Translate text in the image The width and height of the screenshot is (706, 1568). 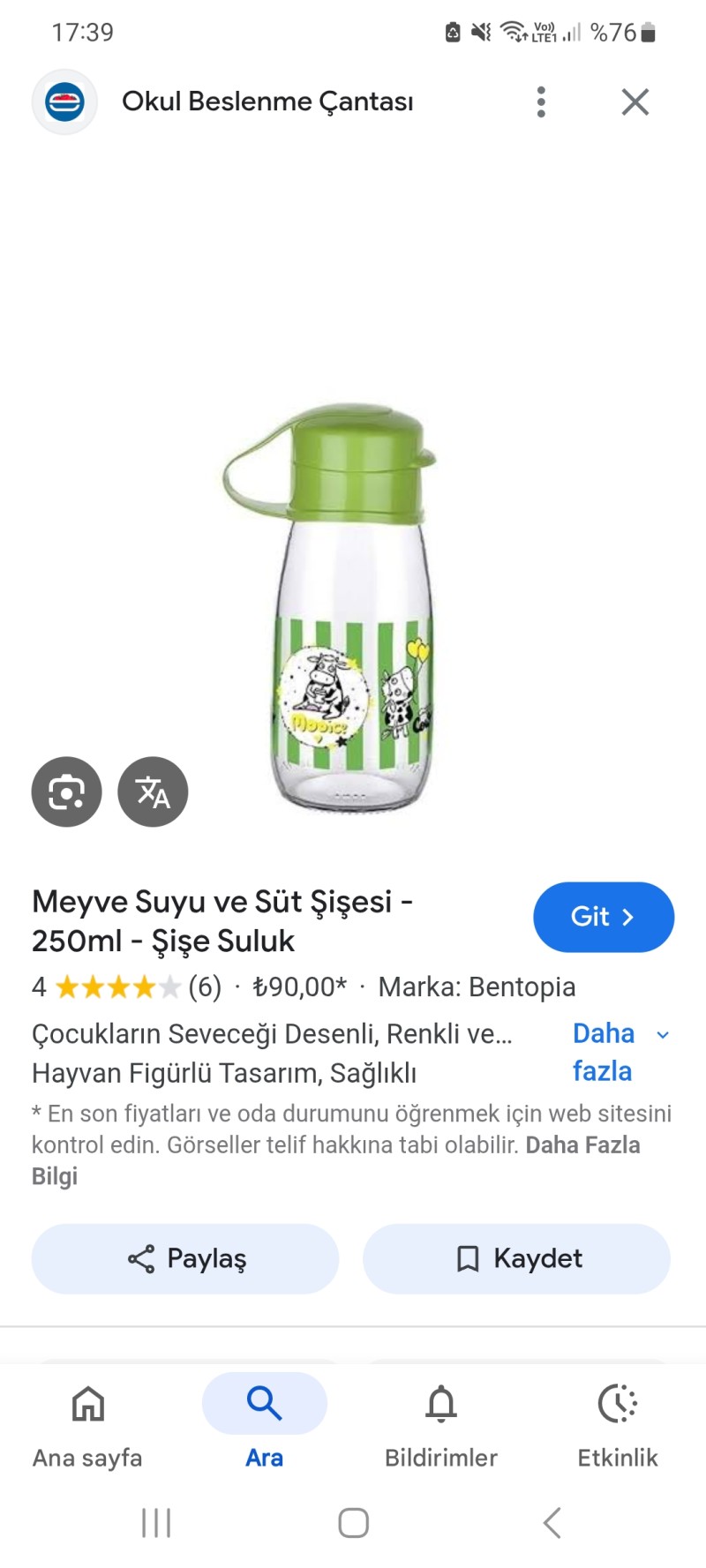[153, 792]
